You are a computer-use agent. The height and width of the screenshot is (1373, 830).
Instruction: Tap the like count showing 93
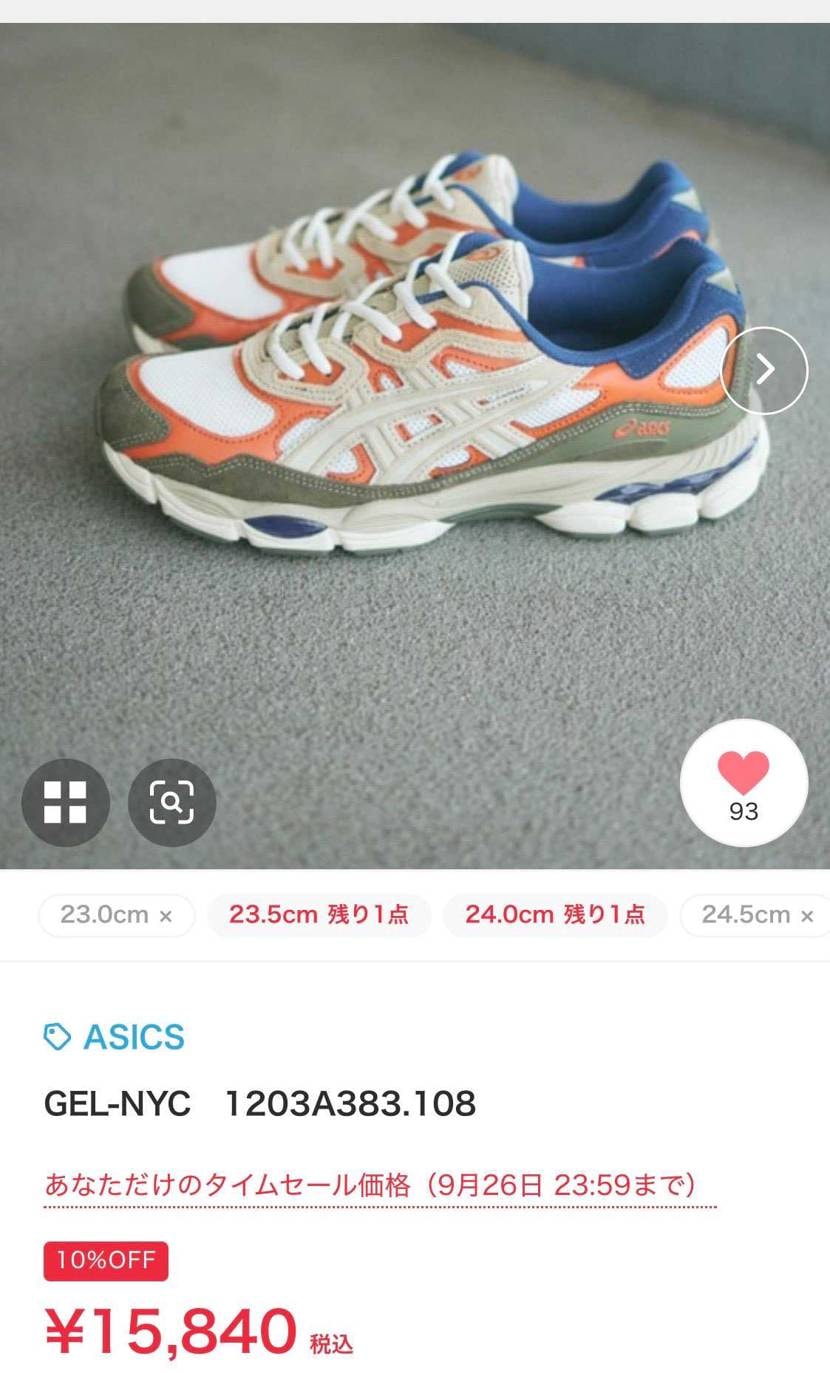tap(743, 813)
